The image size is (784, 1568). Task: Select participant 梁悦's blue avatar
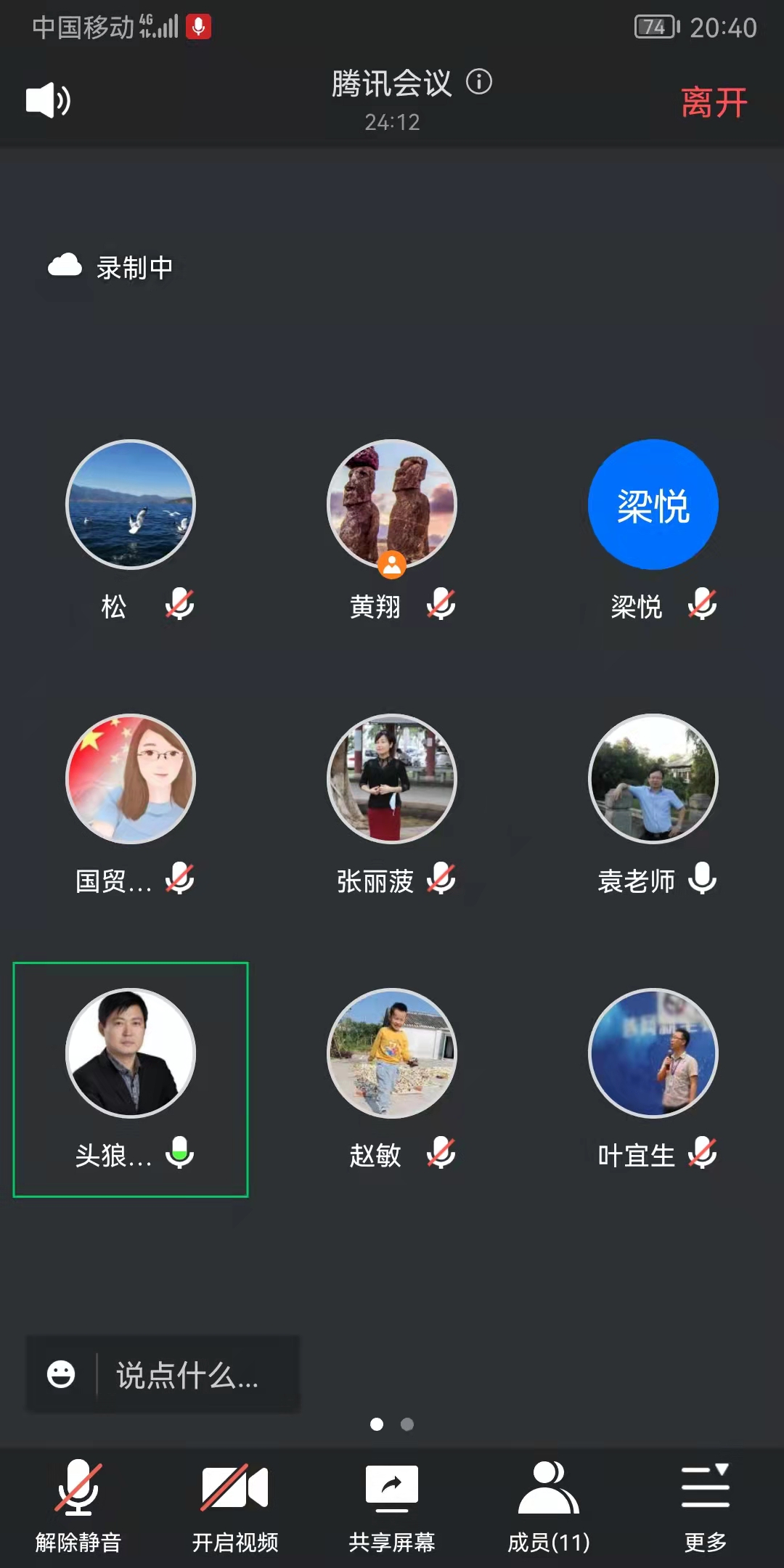tap(653, 505)
